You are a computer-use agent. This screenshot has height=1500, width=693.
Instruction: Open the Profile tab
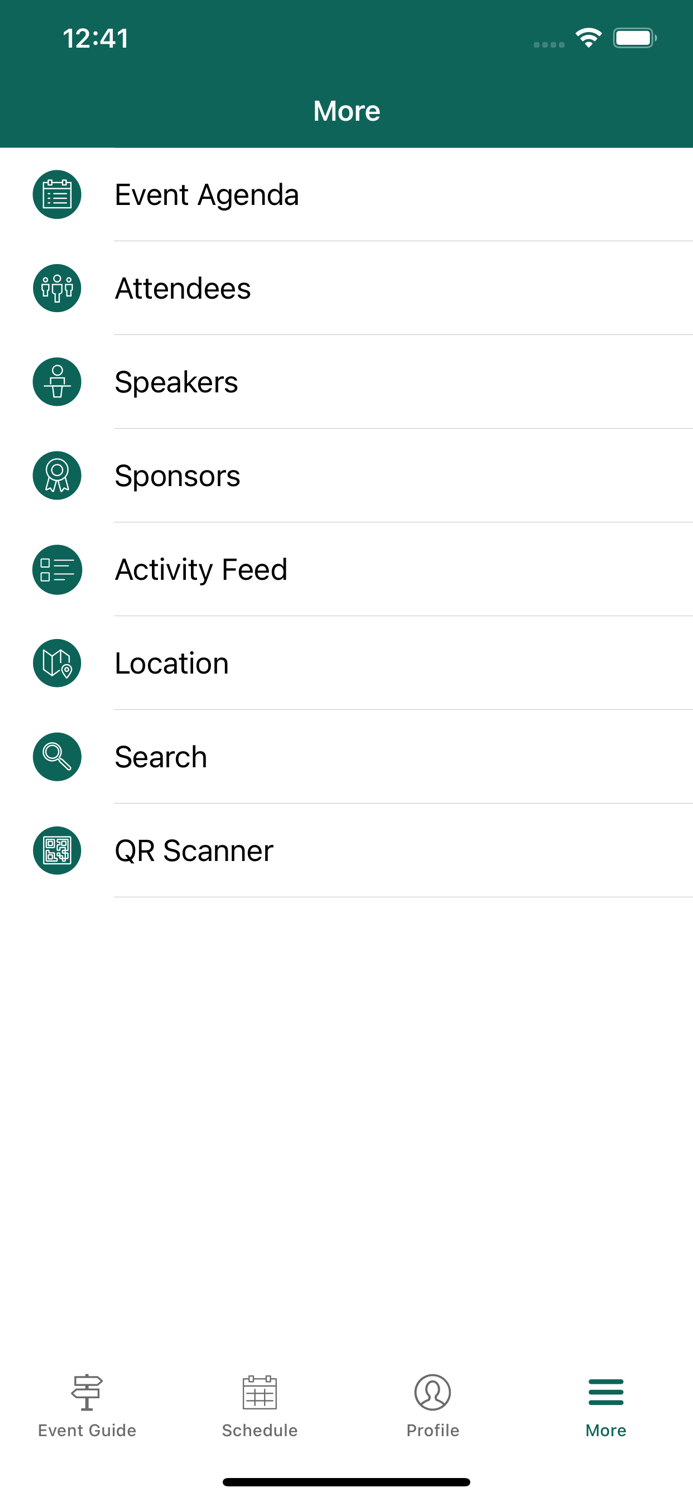point(433,1405)
